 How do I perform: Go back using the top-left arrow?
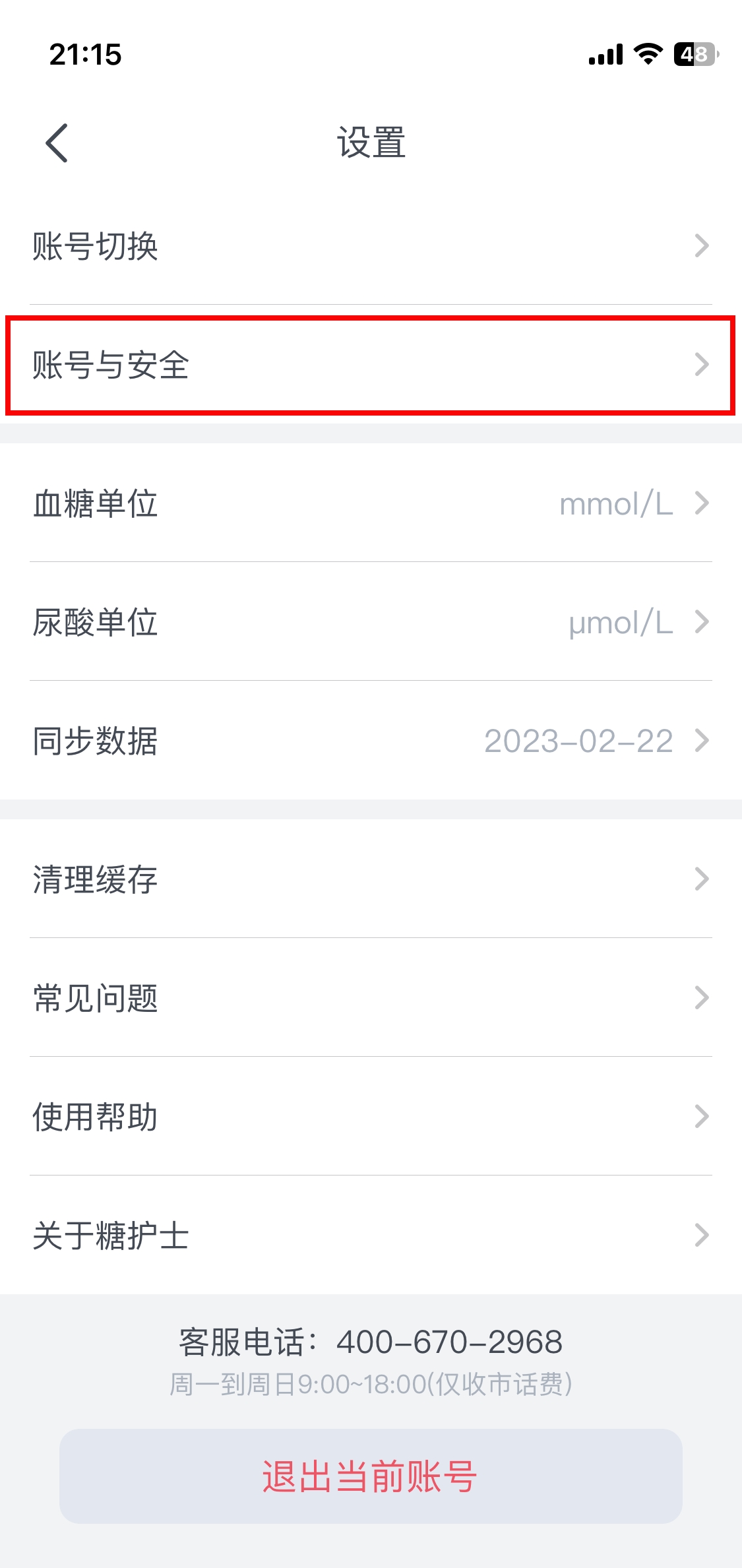[x=57, y=142]
